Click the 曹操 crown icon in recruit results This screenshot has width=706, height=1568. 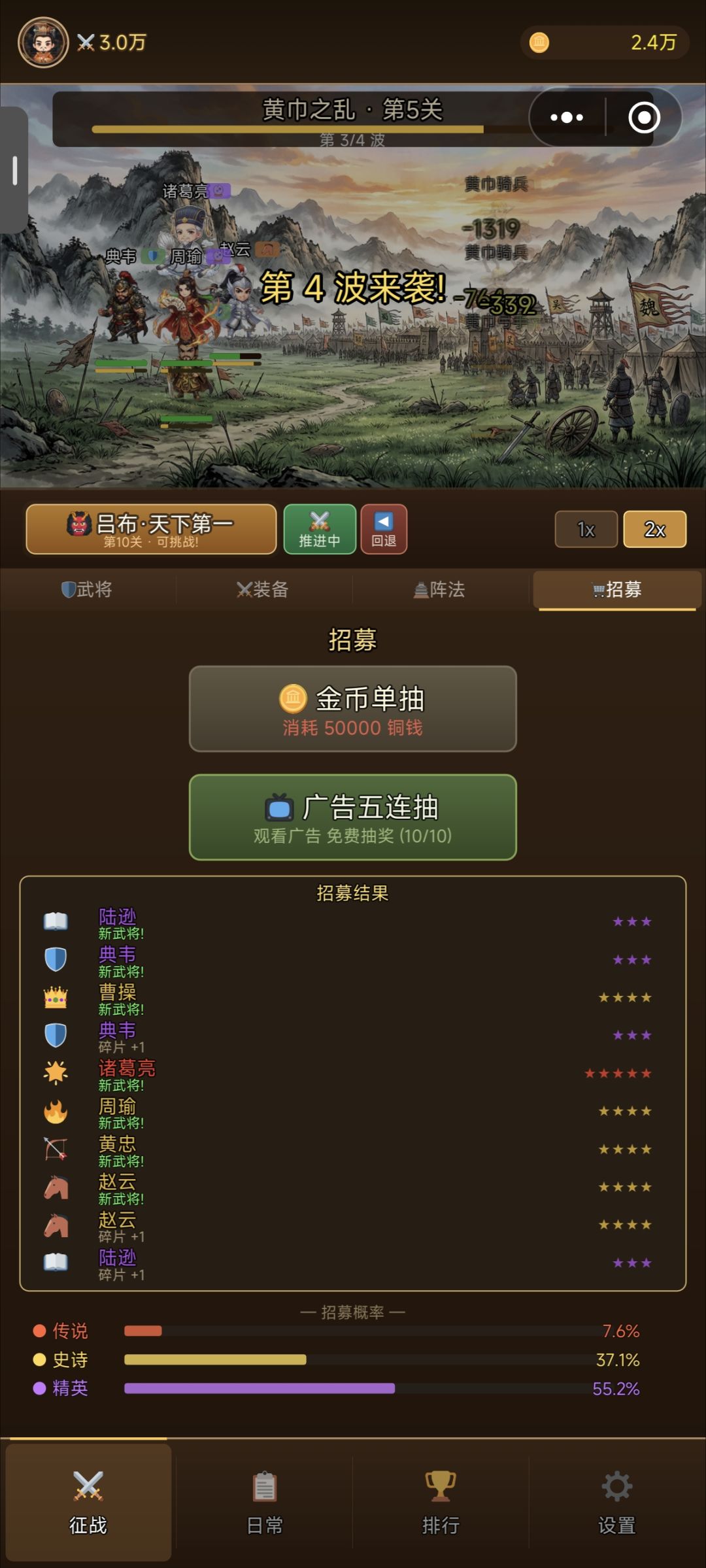coord(56,998)
